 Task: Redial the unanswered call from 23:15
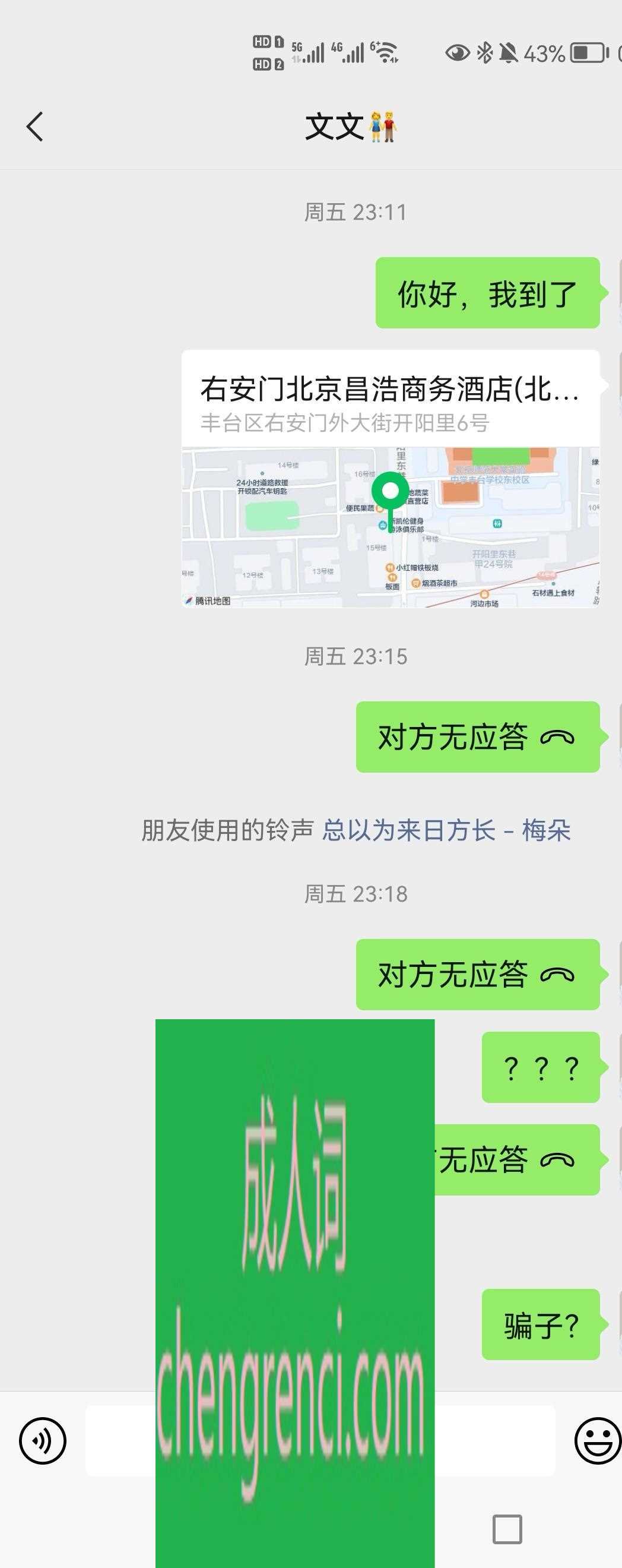(x=477, y=737)
